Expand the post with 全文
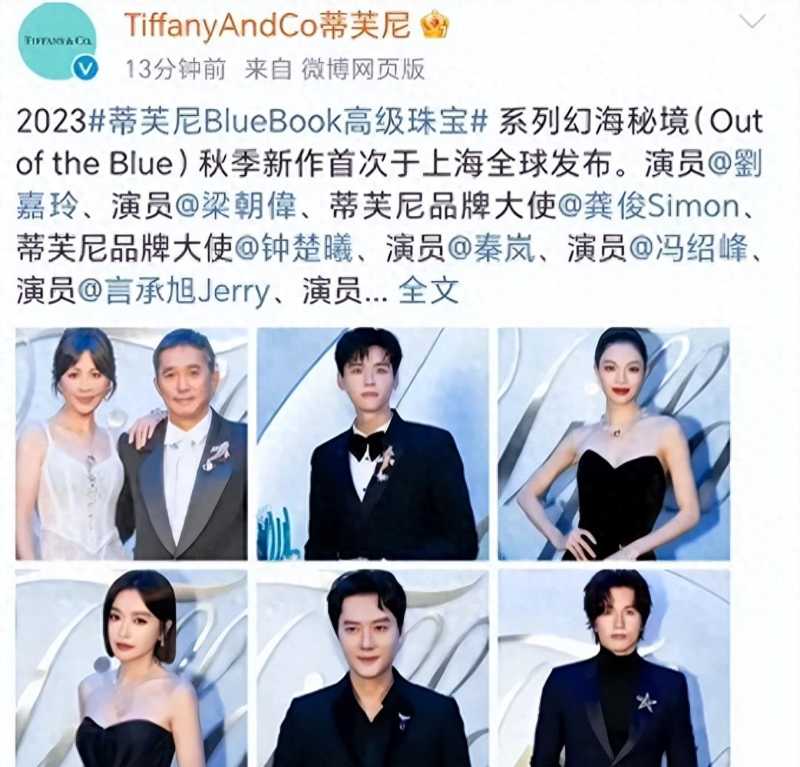Viewport: 800px width, 767px height. pyautogui.click(x=428, y=291)
